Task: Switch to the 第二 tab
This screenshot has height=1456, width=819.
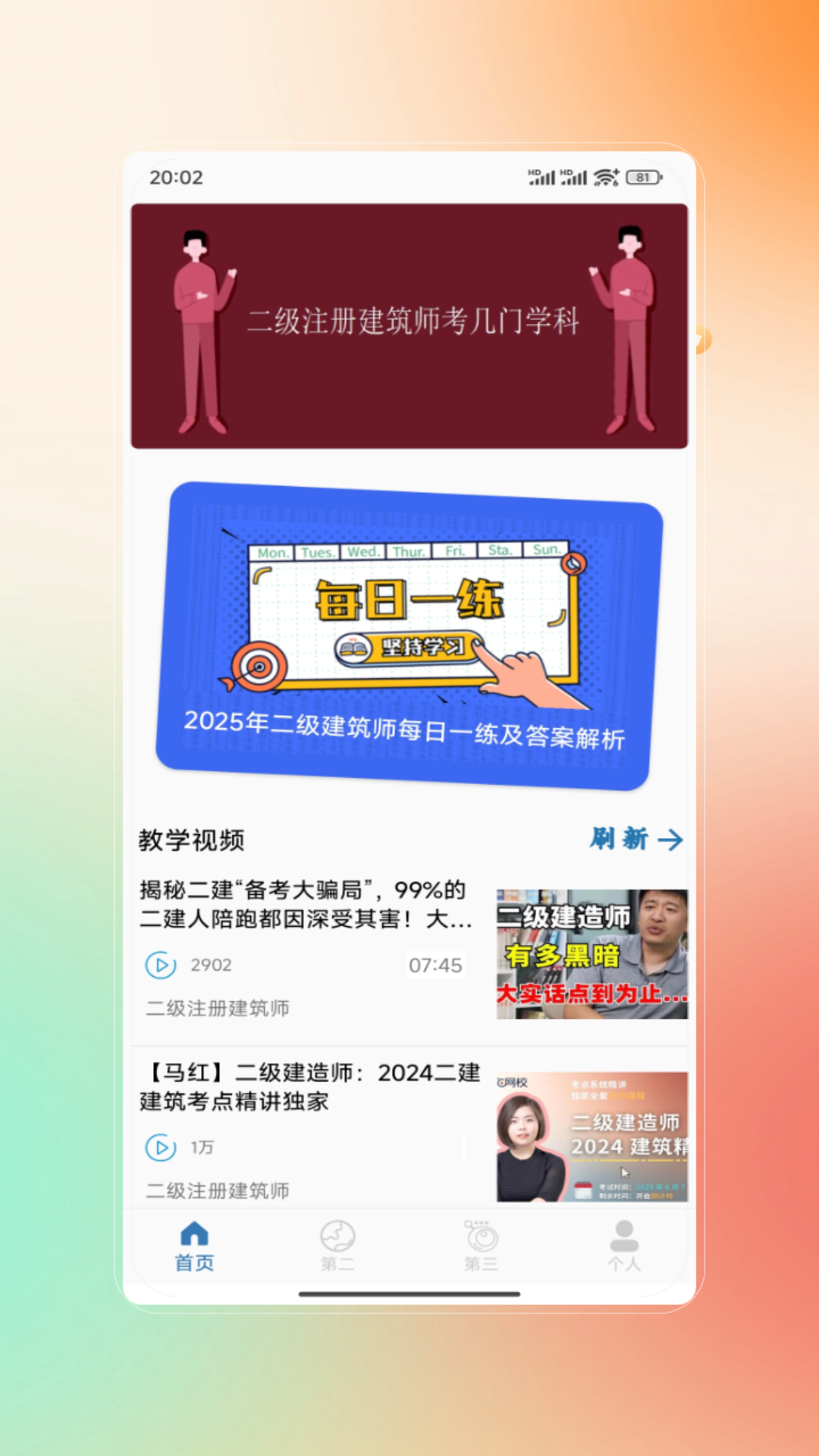Action: 337,1246
